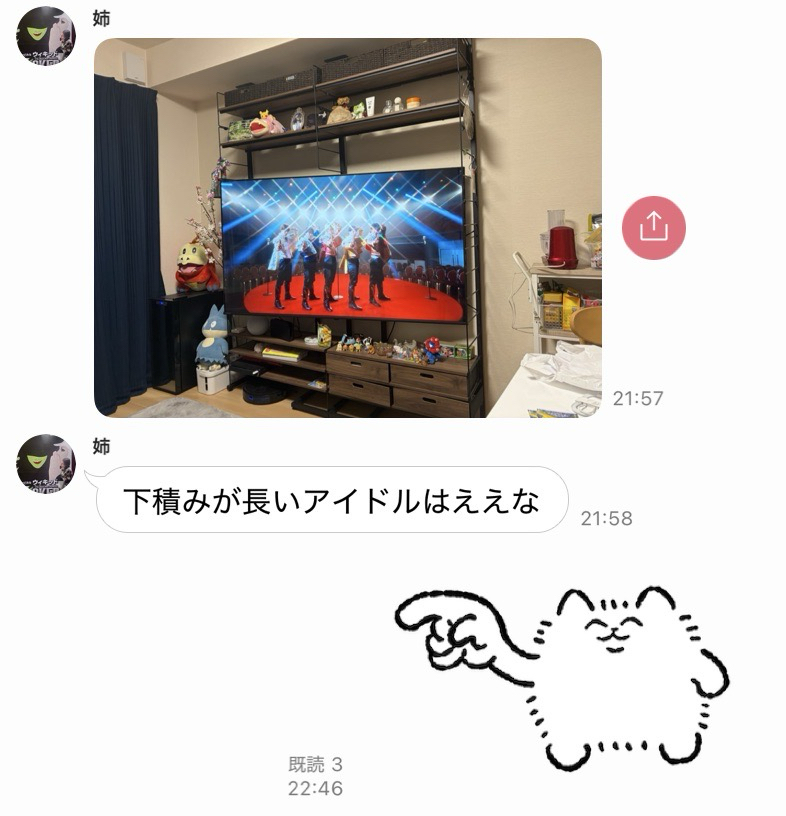Screen dimensions: 786x816
Task: Open 姉's avatar beside the text message
Action: pyautogui.click(x=46, y=464)
